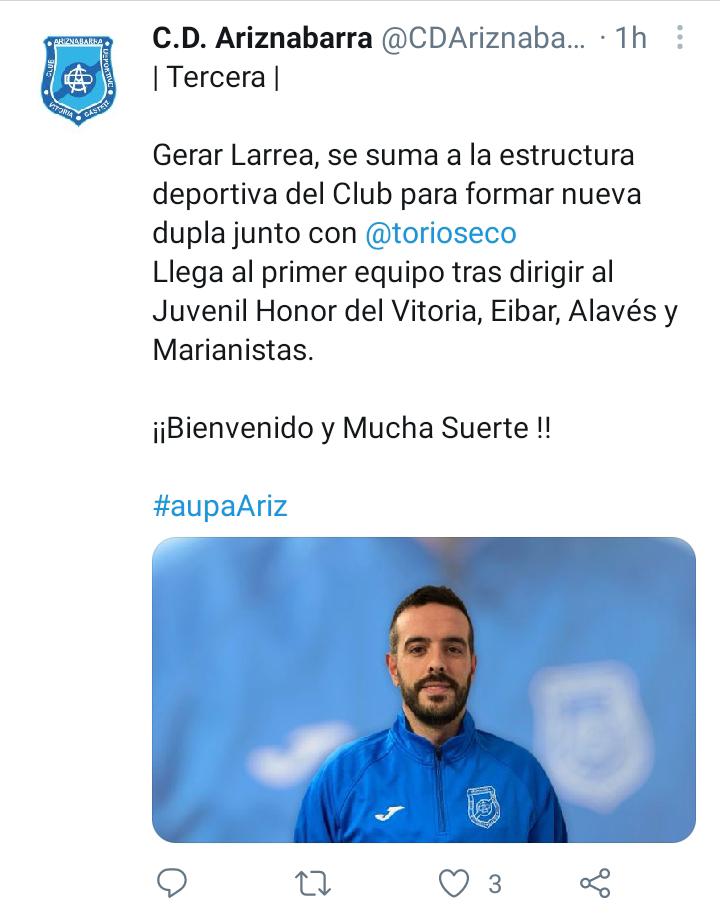This screenshot has height=918, width=720.
Task: Open the #aupaAriz hashtag
Action: coord(219,505)
